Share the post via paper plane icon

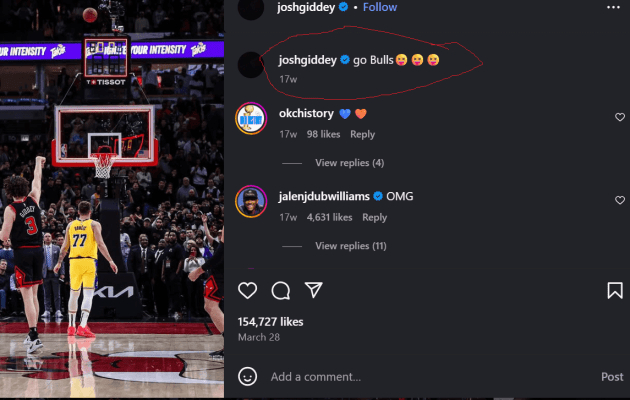[x=313, y=290]
